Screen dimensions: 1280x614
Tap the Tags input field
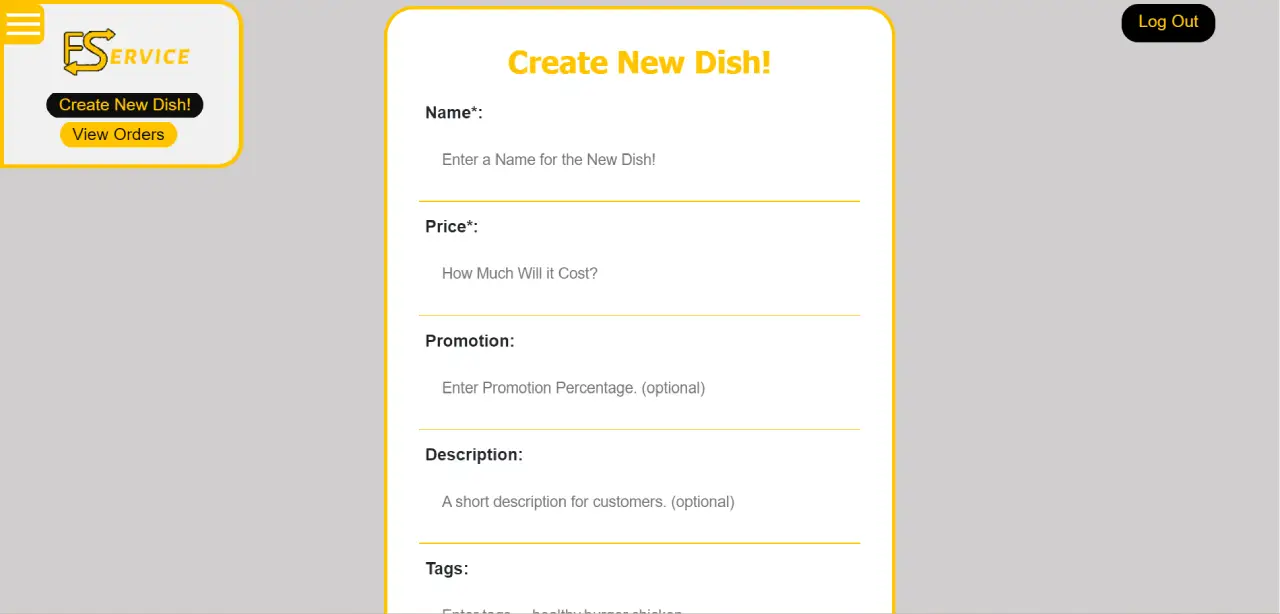[639, 608]
